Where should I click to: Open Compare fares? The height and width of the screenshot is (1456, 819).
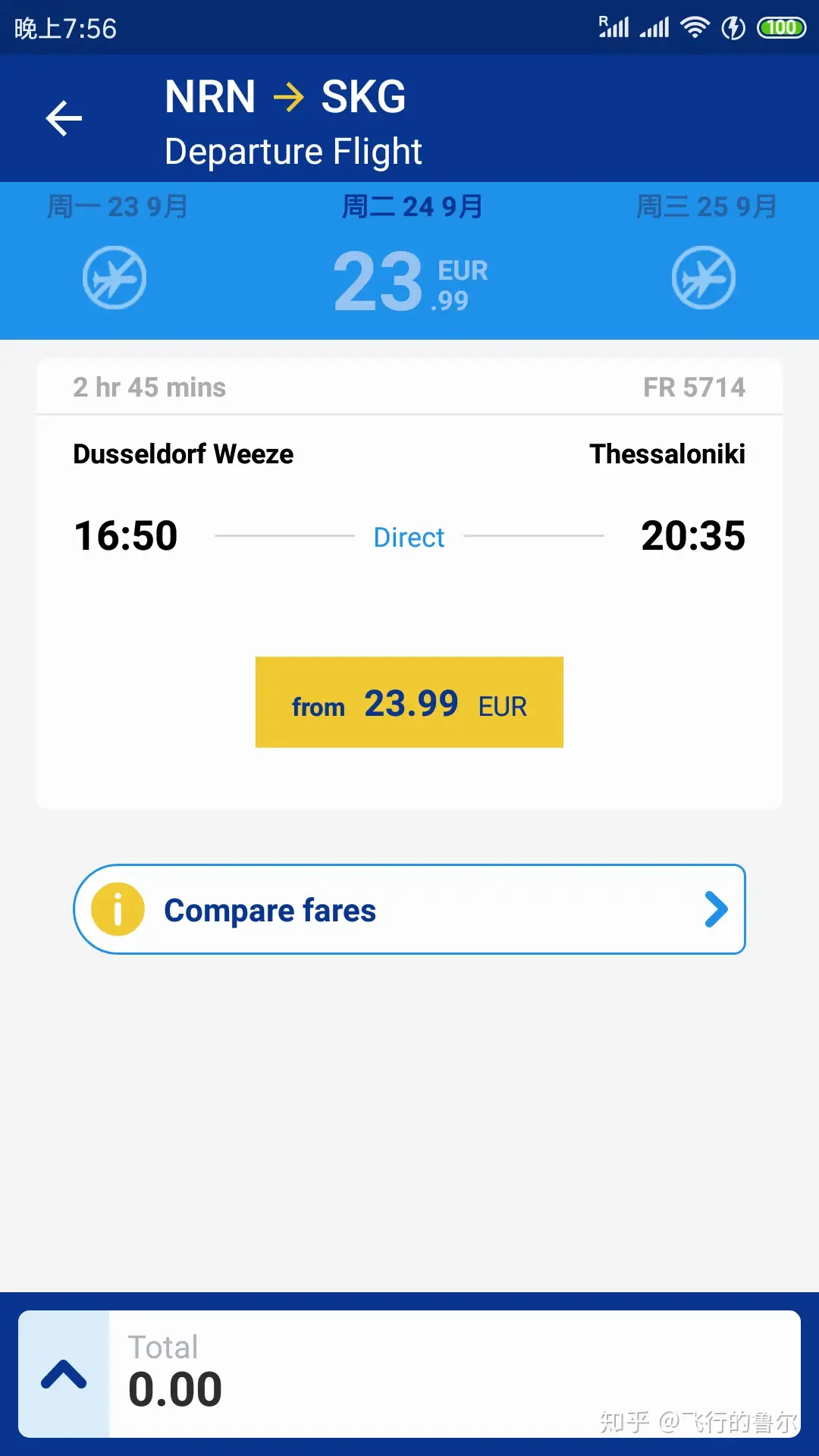[409, 909]
